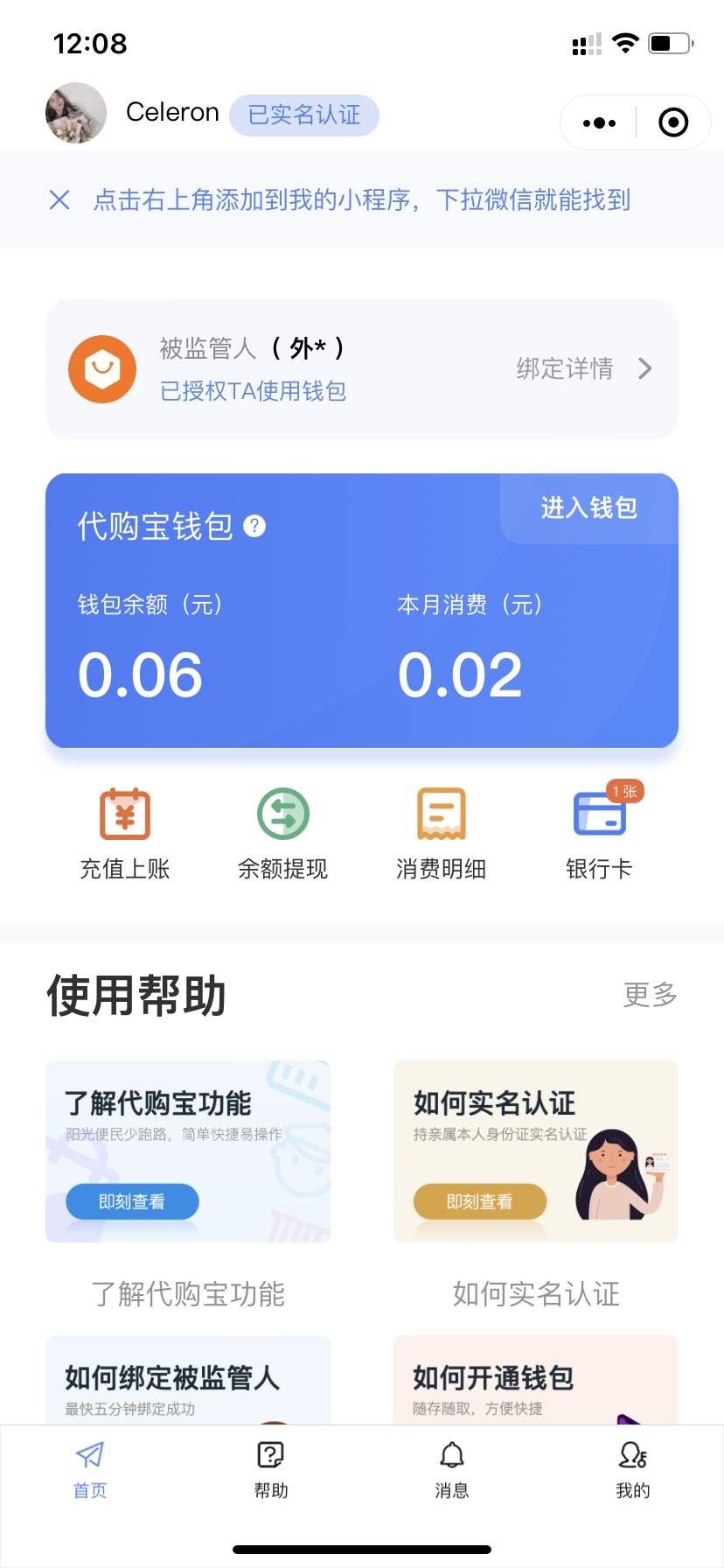Dismiss the add-to-my-mini-programs tip banner
This screenshot has height=1568, width=724.
click(x=59, y=200)
